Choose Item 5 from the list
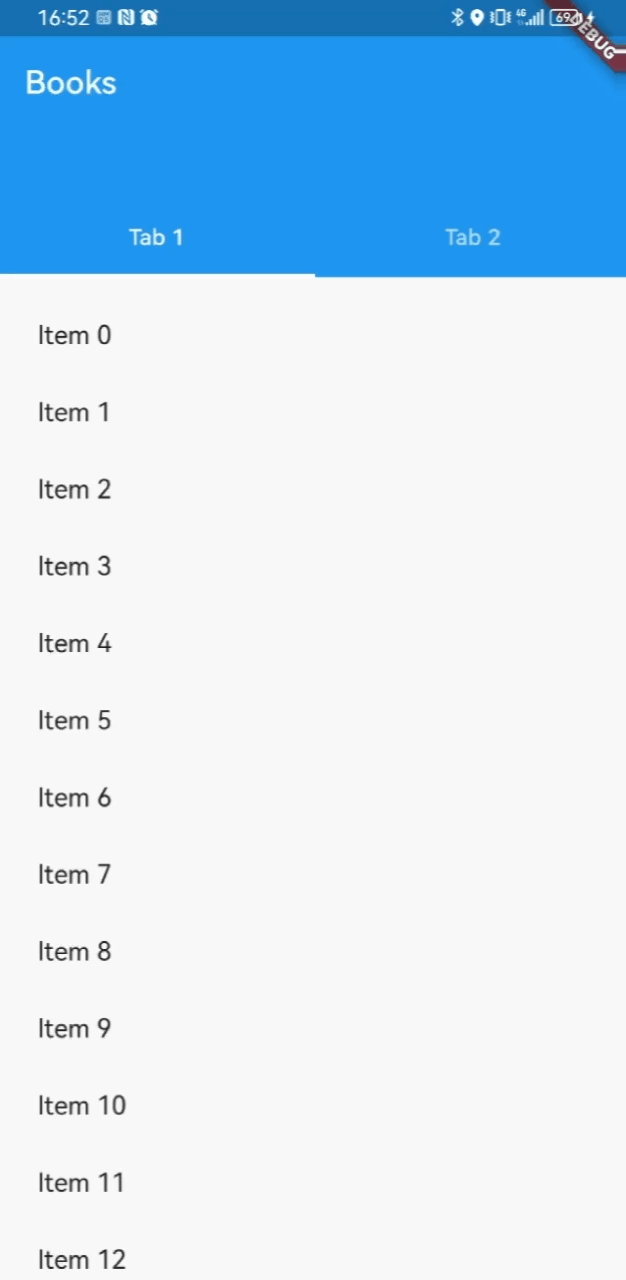Image resolution: width=626 pixels, height=1280 pixels. pyautogui.click(x=313, y=720)
